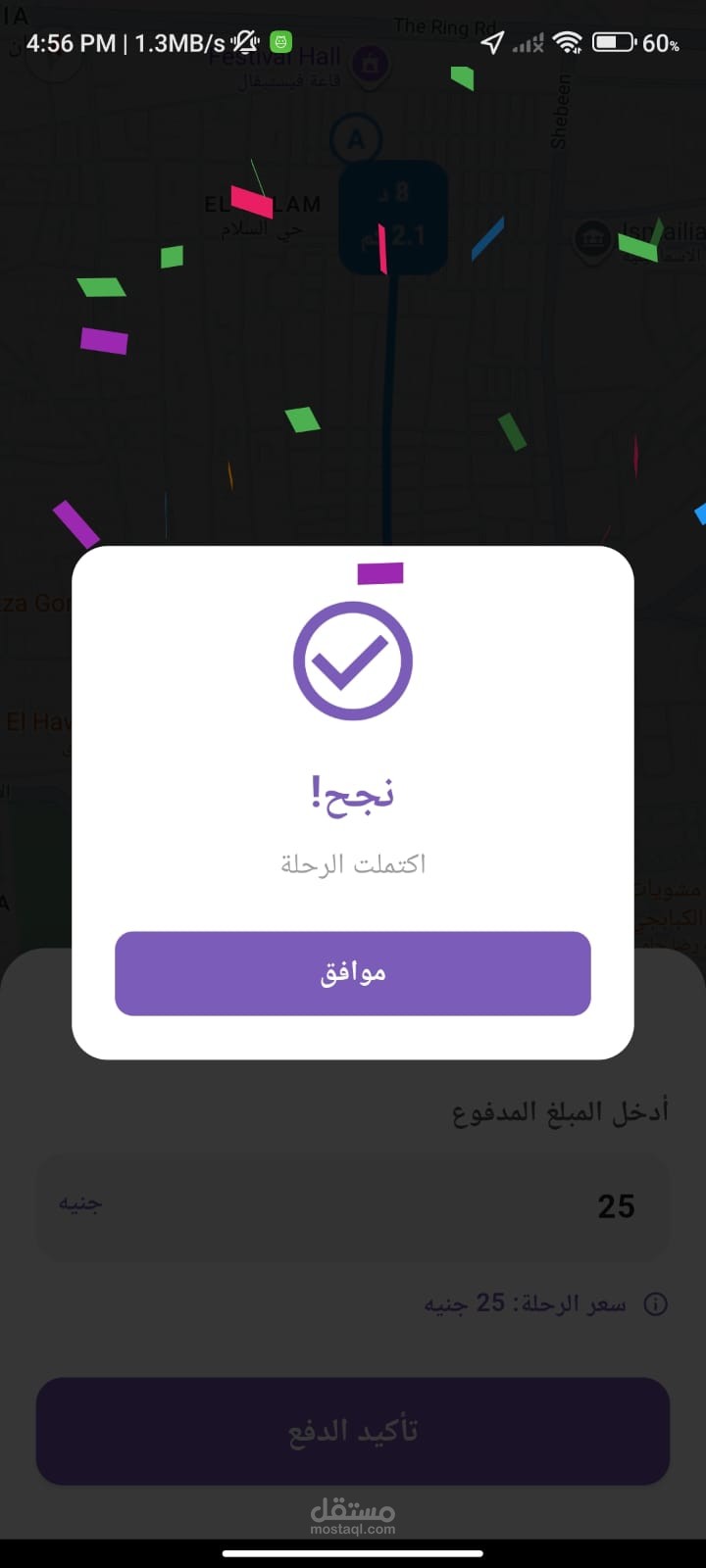Tap the تأكيد الدفع confirm payment button
The height and width of the screenshot is (1568, 706).
(353, 1431)
